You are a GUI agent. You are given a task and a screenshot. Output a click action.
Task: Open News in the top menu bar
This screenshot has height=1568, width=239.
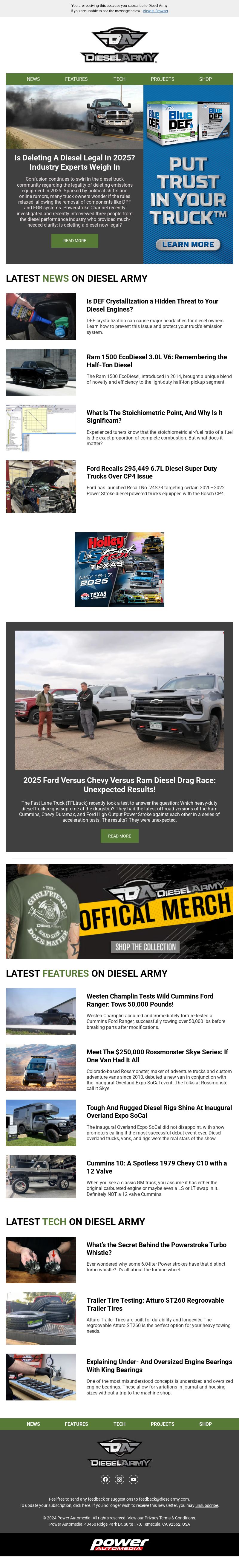pos(33,79)
